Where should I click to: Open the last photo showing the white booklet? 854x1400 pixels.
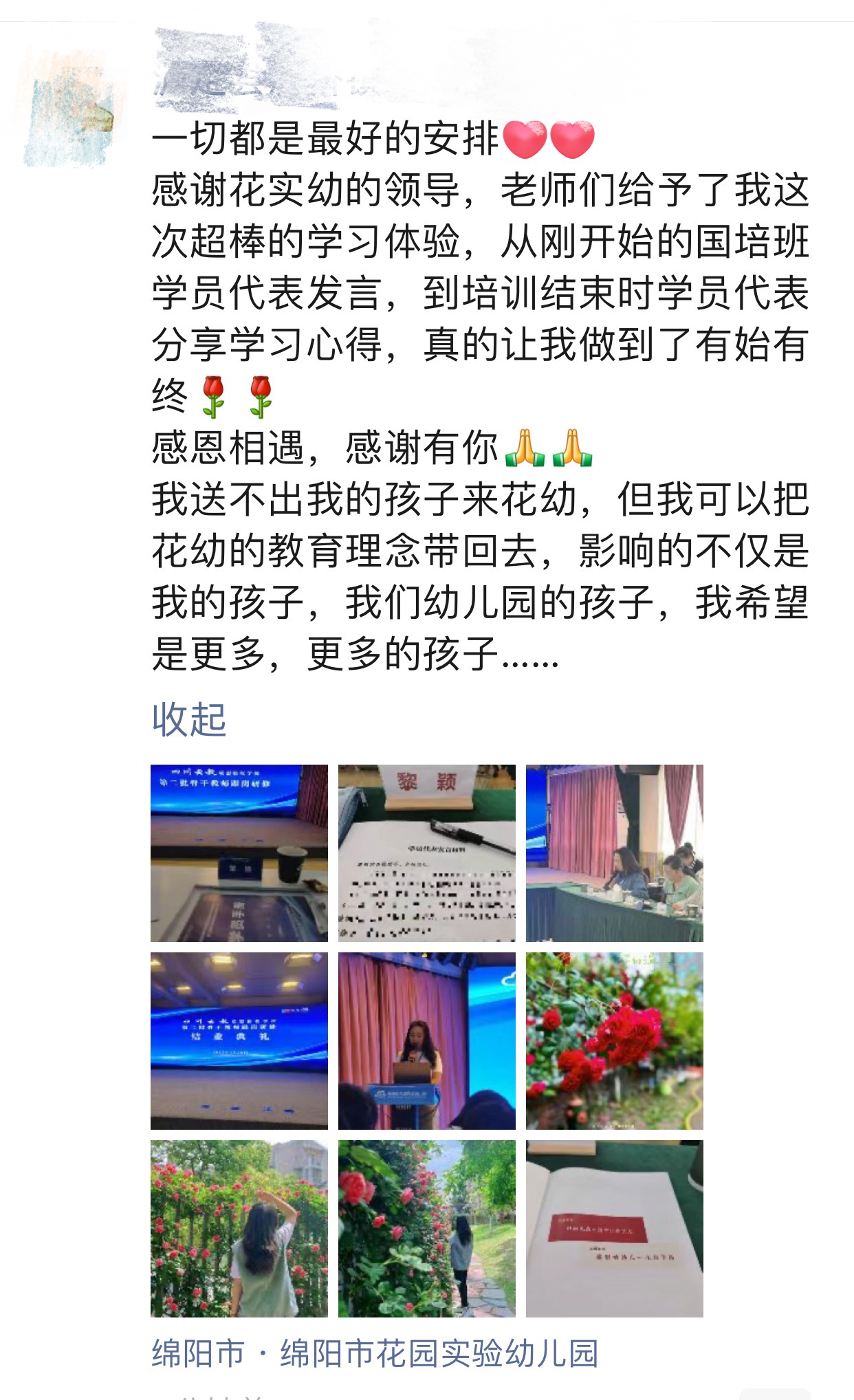click(614, 1228)
